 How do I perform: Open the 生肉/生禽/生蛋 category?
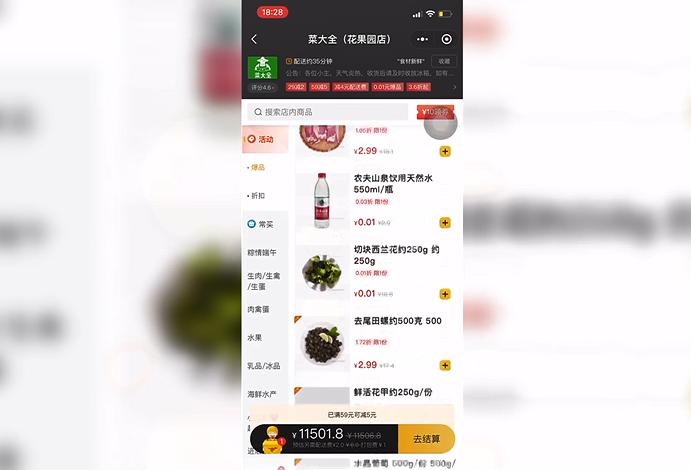pos(264,281)
